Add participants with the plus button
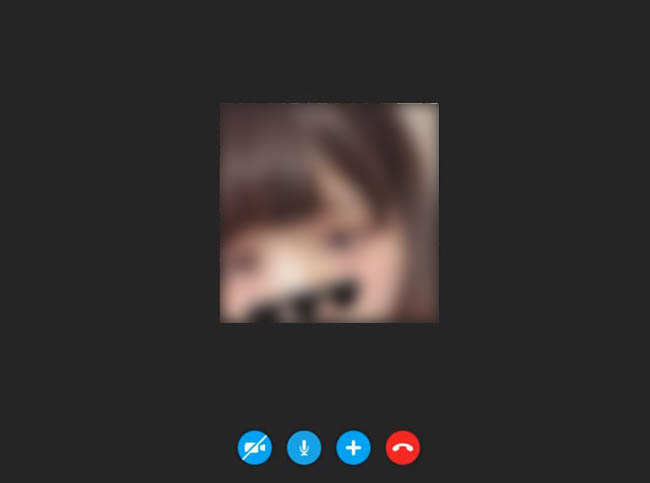Screen dimensions: 650x483 (353, 448)
